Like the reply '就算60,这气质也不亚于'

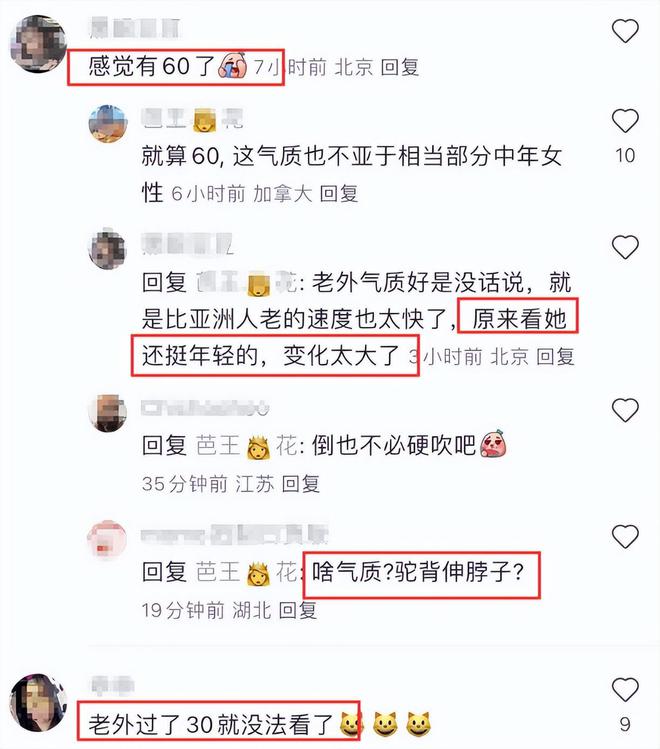click(625, 123)
